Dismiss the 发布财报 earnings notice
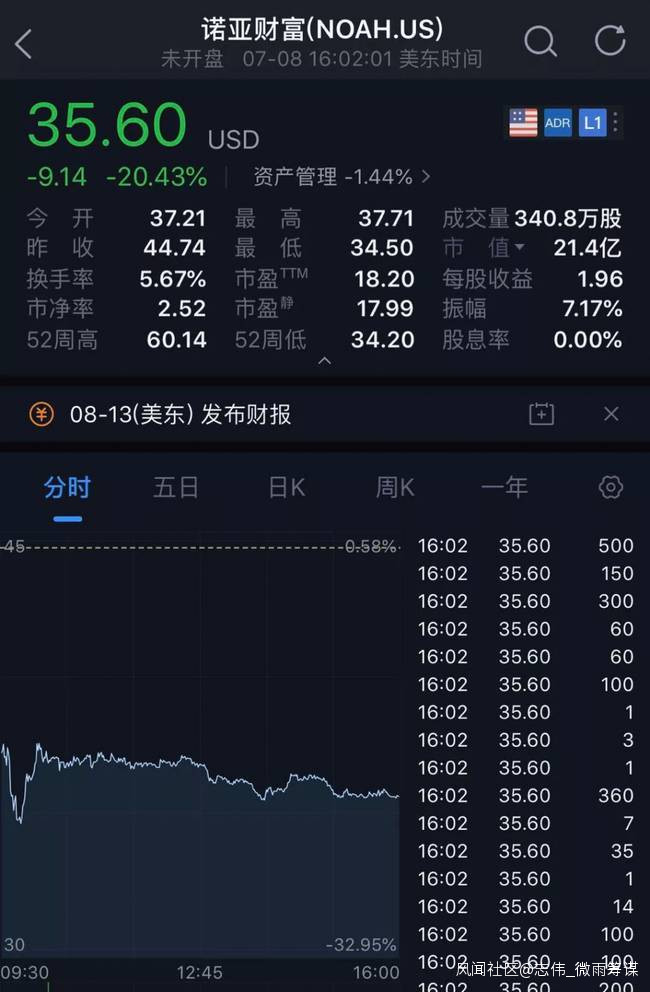 (x=611, y=414)
